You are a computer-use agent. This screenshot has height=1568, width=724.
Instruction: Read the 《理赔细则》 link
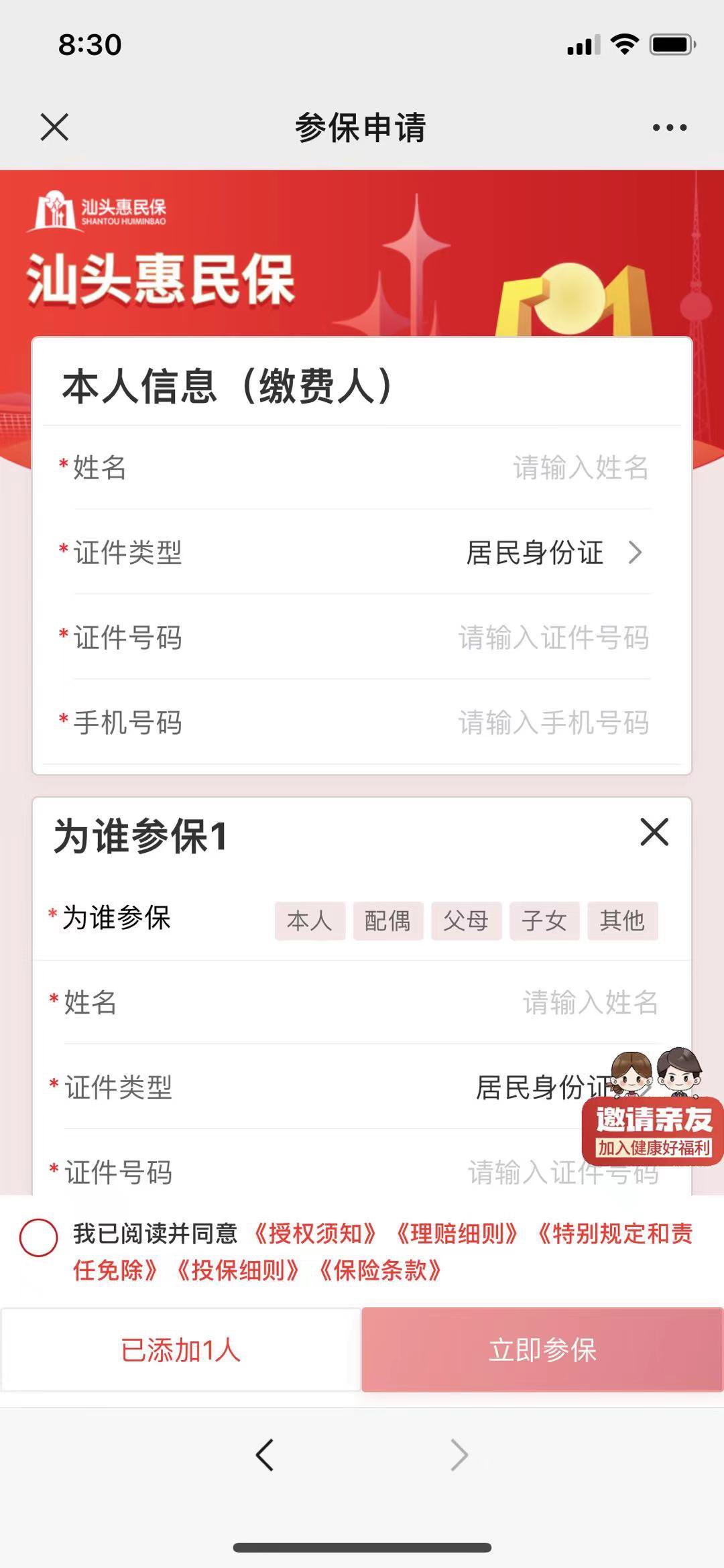coord(457,1233)
